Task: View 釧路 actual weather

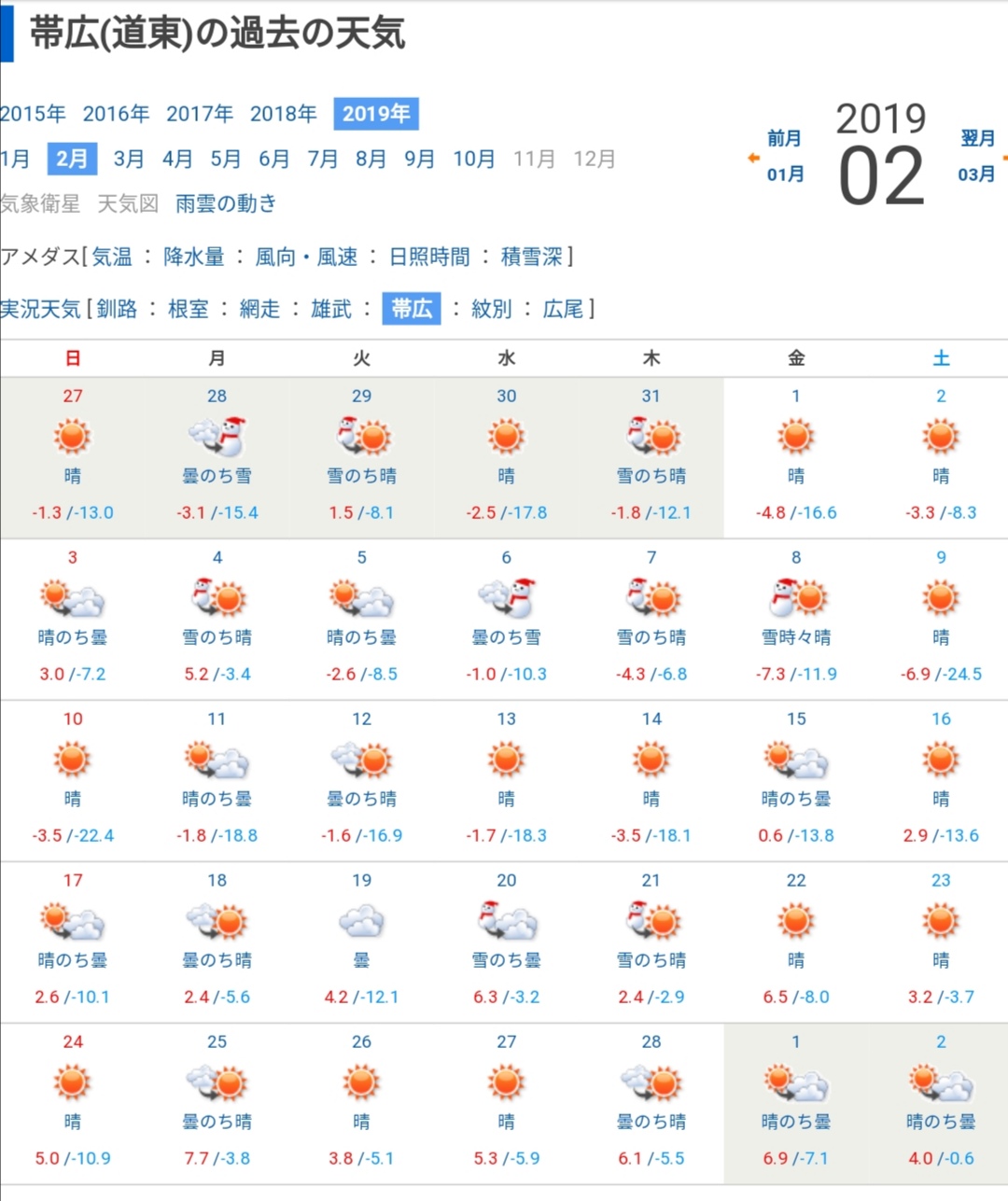Action: pyautogui.click(x=117, y=309)
